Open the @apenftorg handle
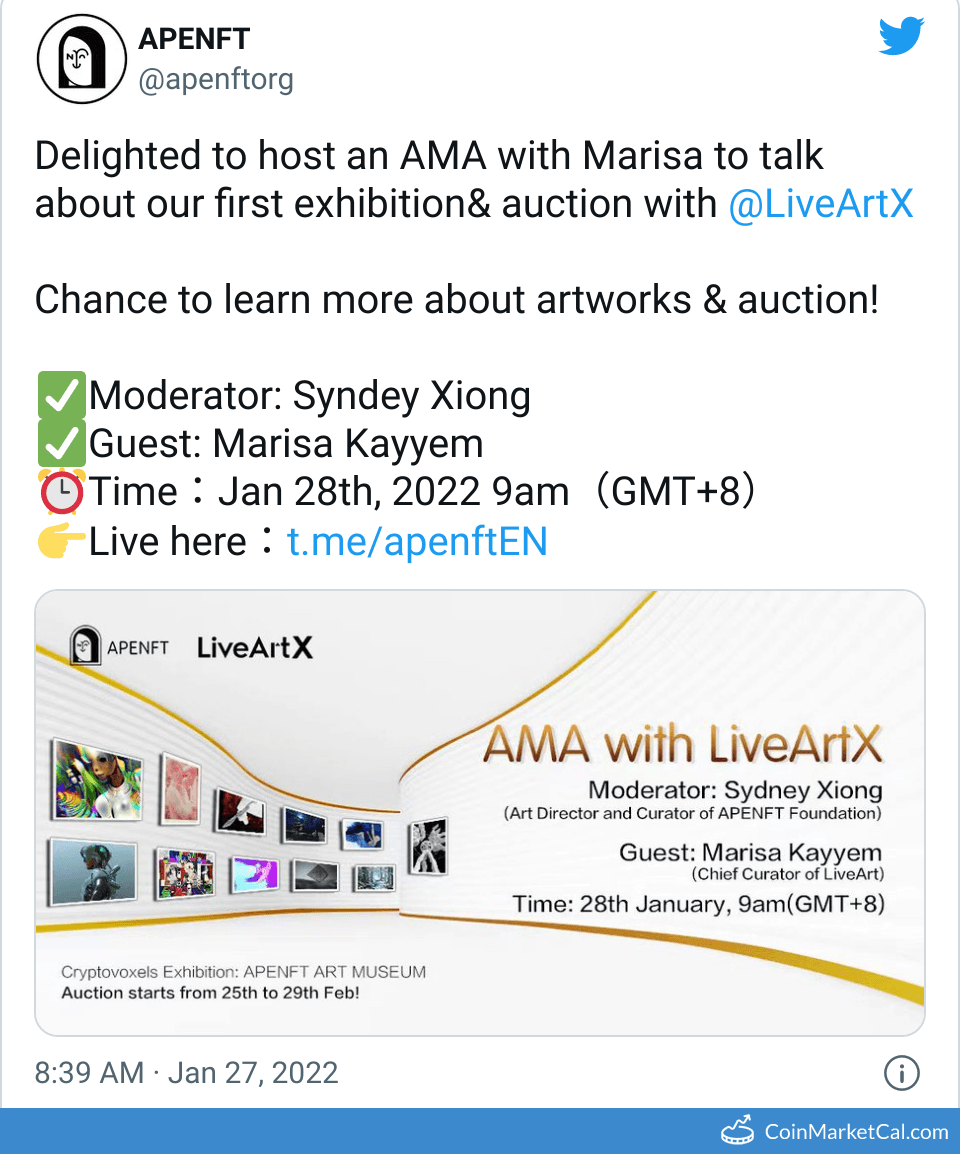Image resolution: width=960 pixels, height=1154 pixels. 215,80
